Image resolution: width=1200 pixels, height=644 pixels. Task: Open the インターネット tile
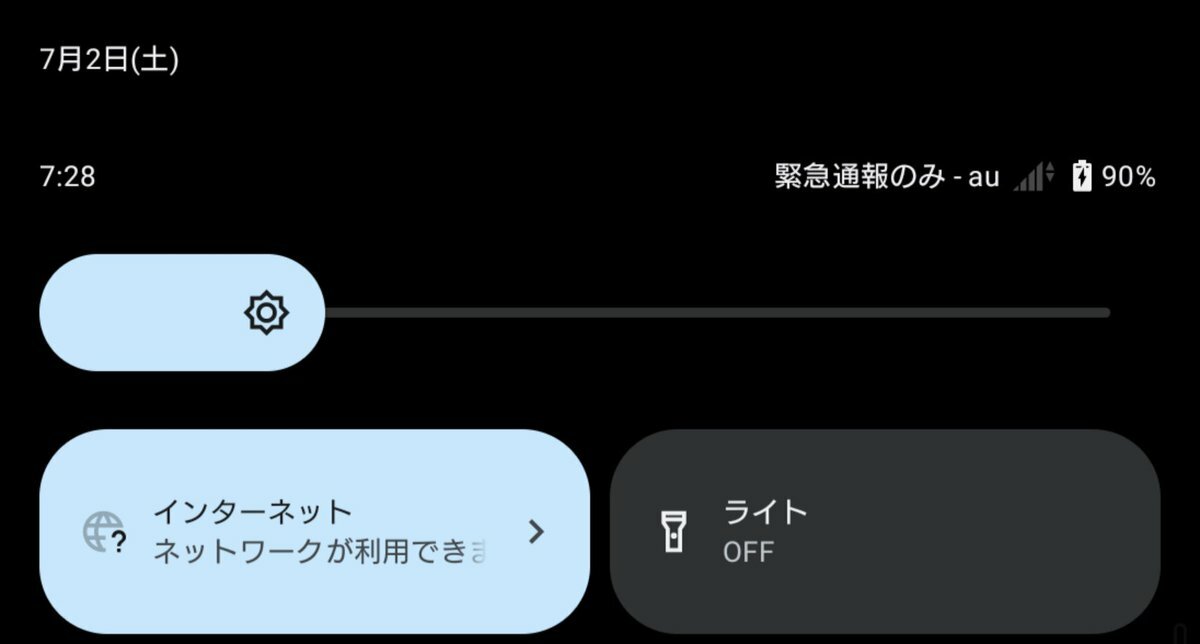[x=313, y=531]
